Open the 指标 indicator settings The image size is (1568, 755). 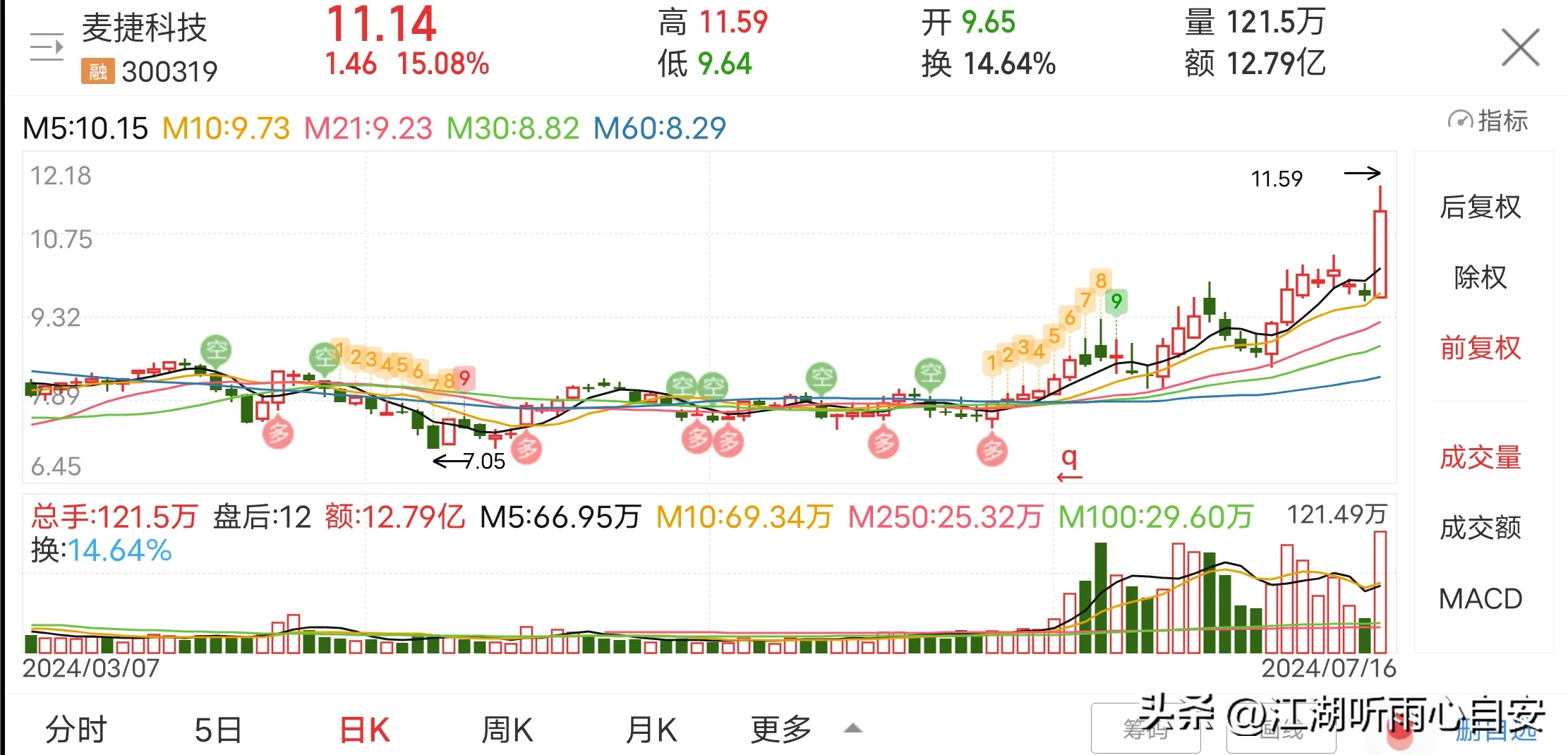(x=1488, y=121)
